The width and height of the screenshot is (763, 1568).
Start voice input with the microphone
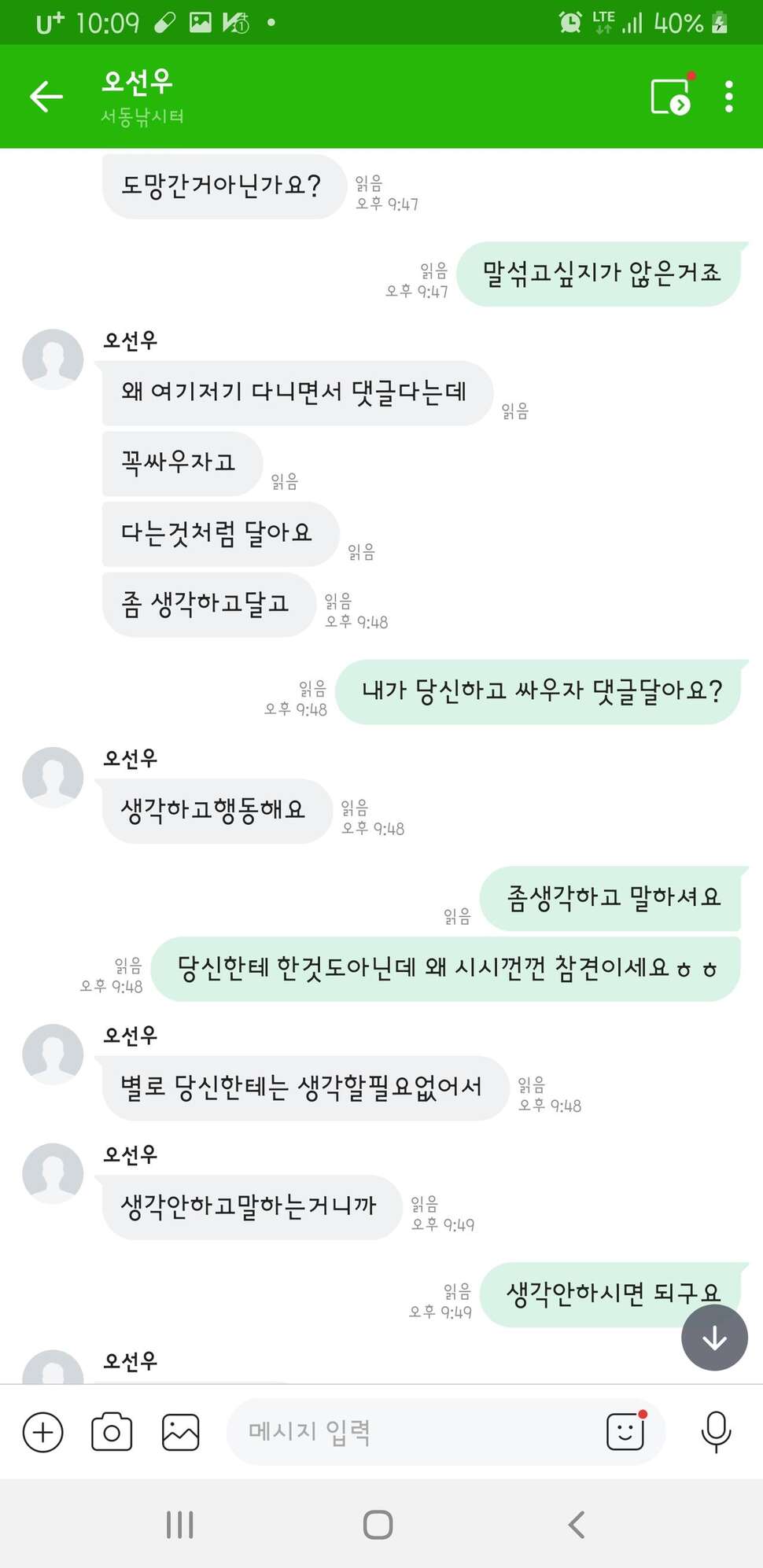point(716,1432)
